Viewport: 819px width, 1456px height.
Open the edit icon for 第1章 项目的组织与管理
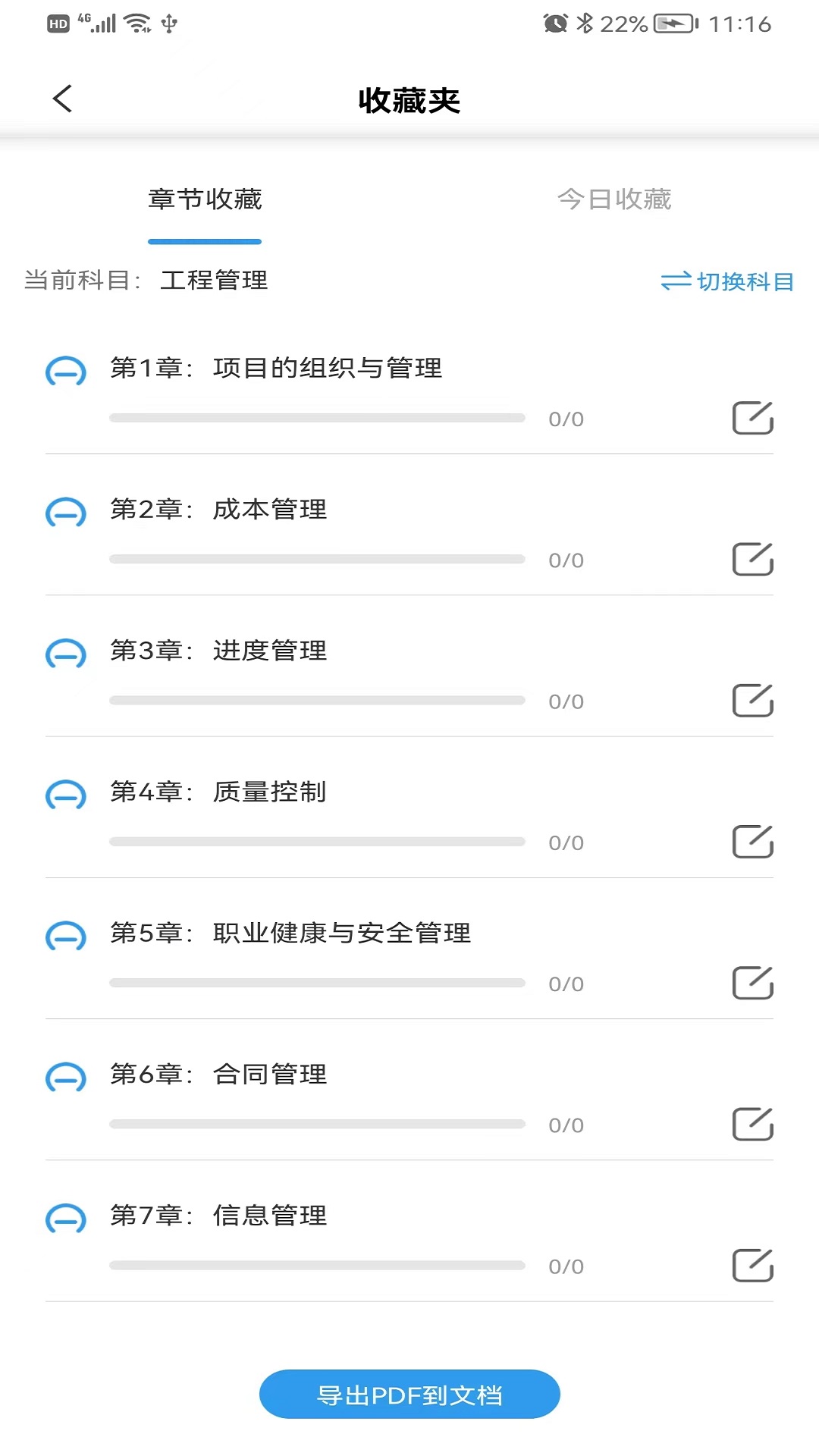[752, 418]
